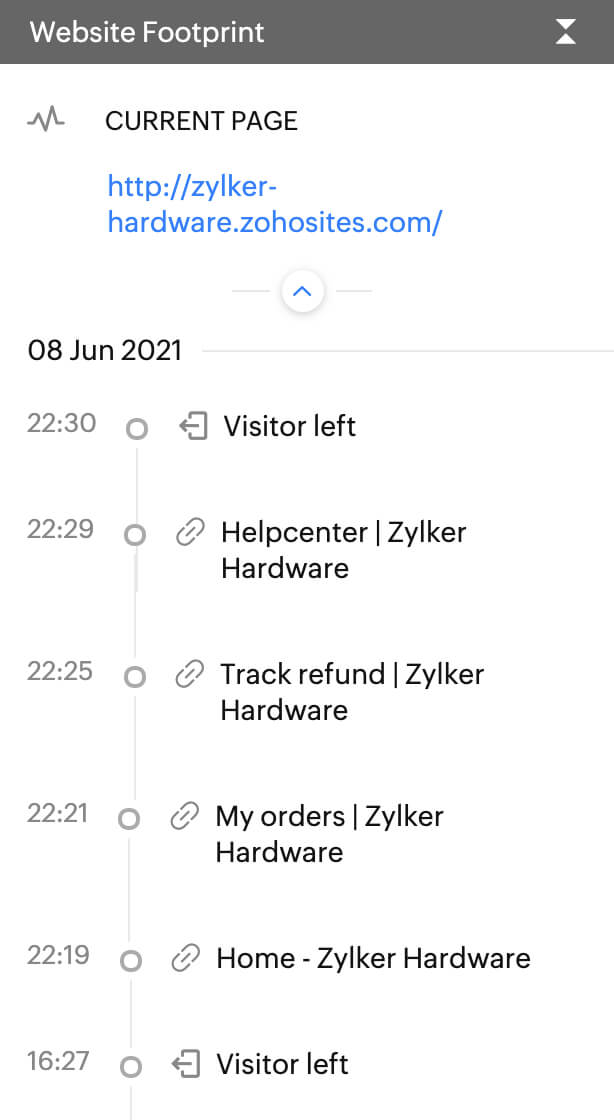Open the My orders | Zylker Hardware entry
Screen dimensions: 614x1120
329,833
